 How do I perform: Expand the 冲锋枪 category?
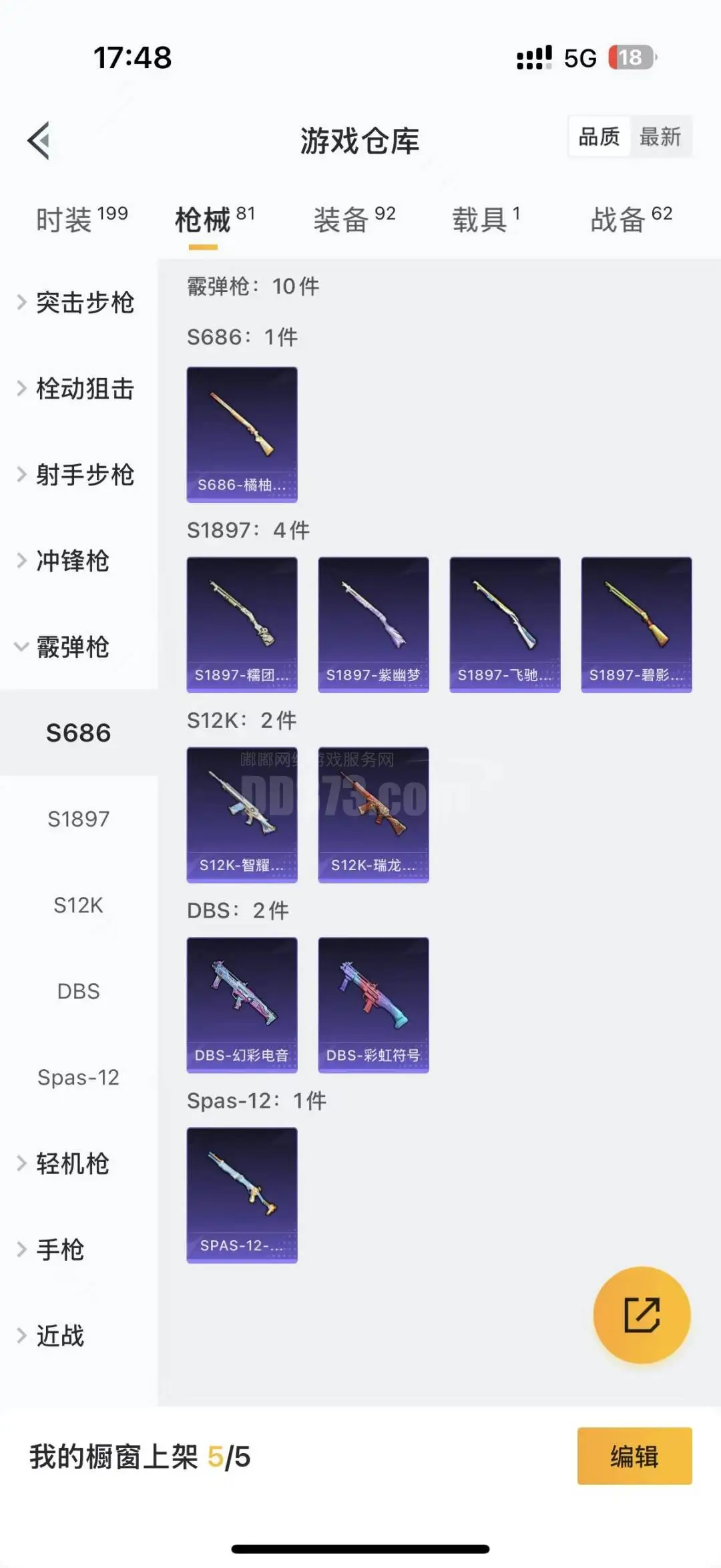tap(72, 561)
